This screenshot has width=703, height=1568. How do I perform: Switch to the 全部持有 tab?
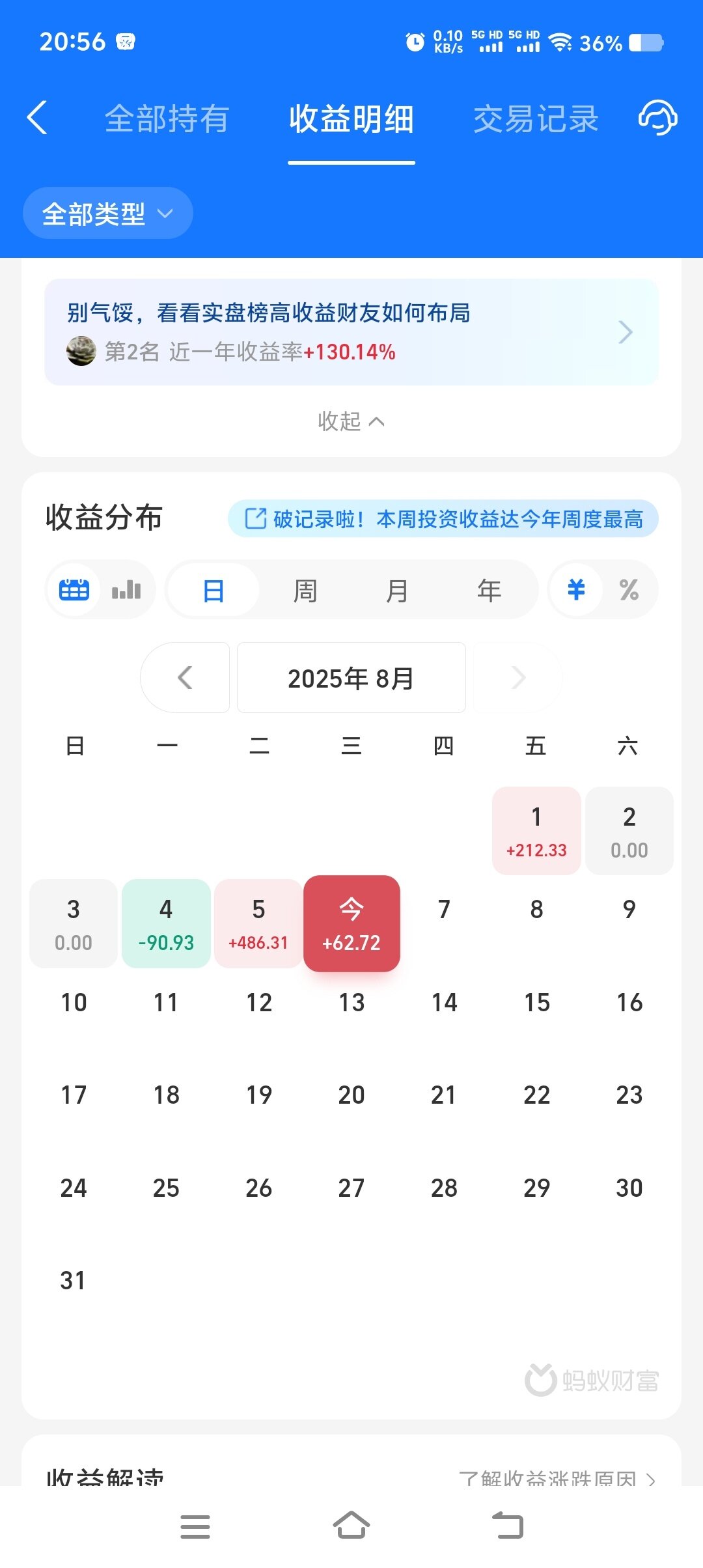(x=167, y=119)
